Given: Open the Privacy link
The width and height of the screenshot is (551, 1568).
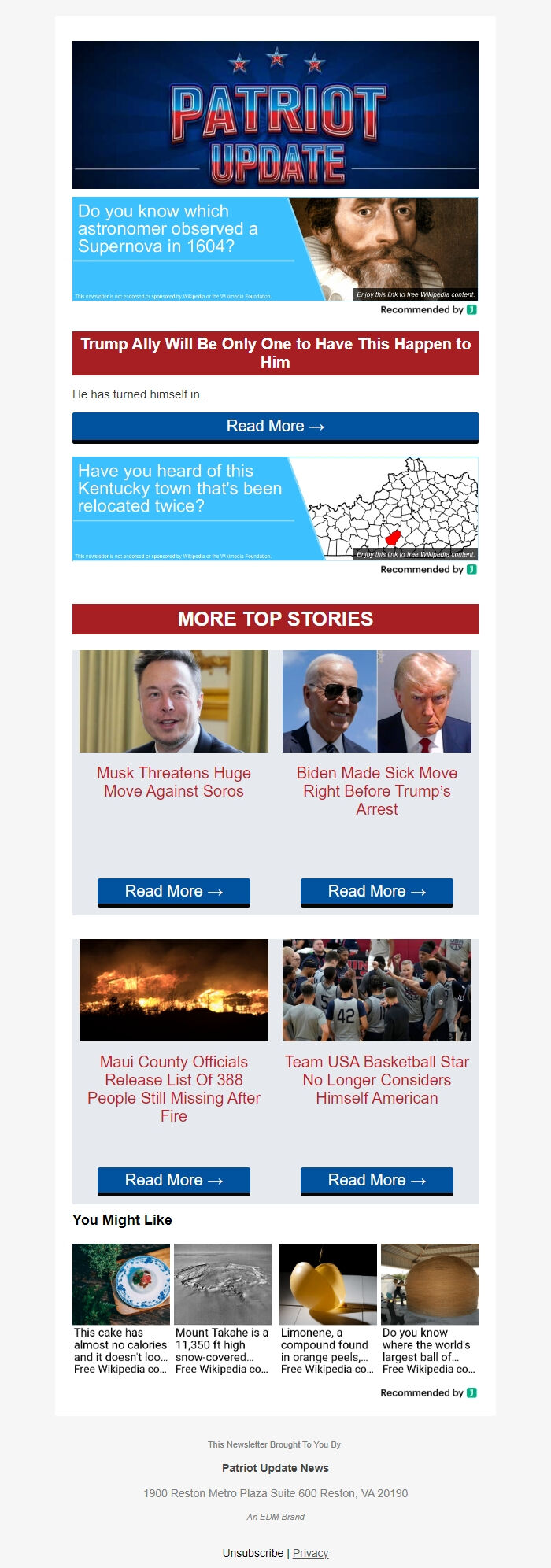Looking at the screenshot, I should click(x=310, y=1553).
